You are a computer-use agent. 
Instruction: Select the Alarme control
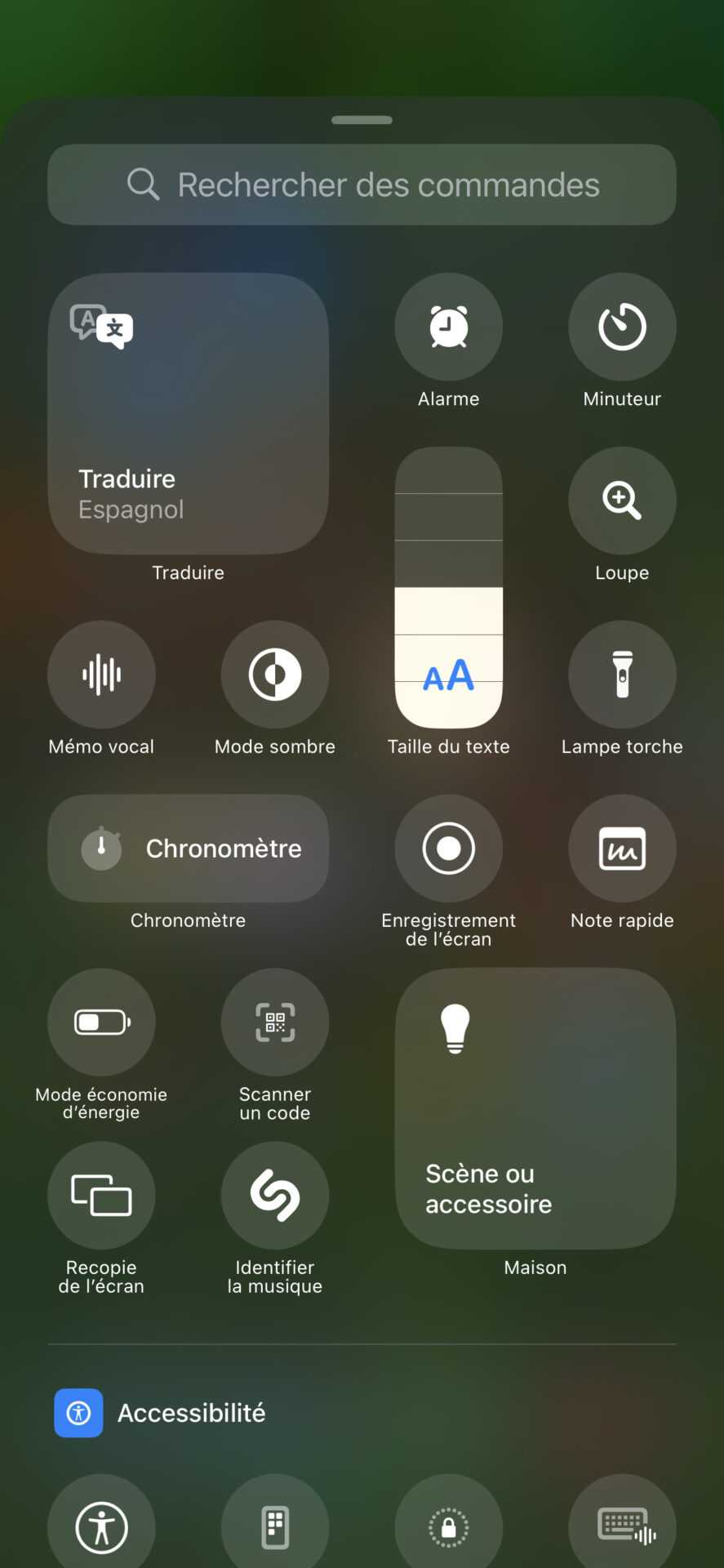[x=448, y=327]
